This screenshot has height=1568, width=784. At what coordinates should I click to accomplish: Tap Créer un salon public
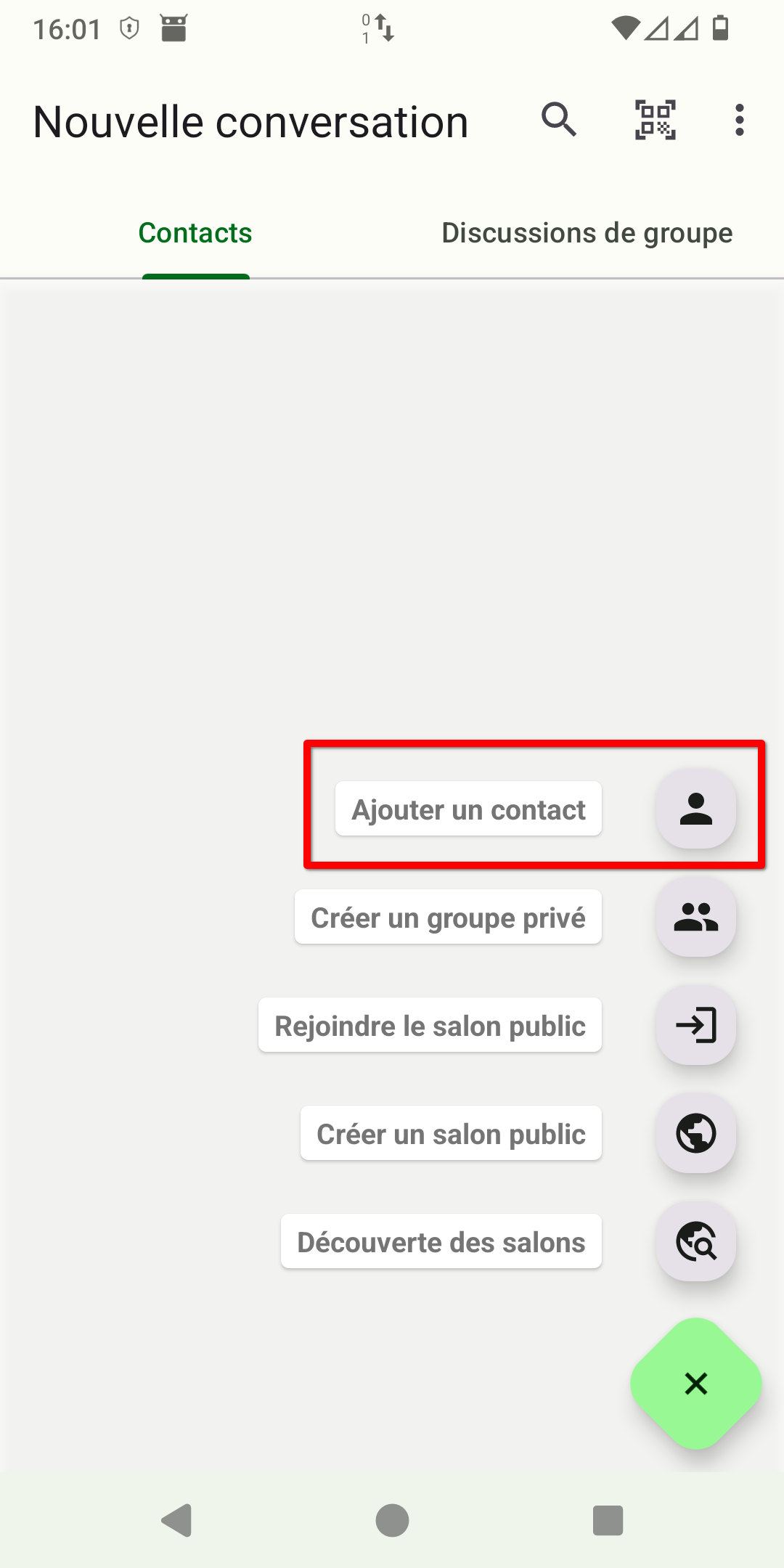click(x=451, y=1133)
